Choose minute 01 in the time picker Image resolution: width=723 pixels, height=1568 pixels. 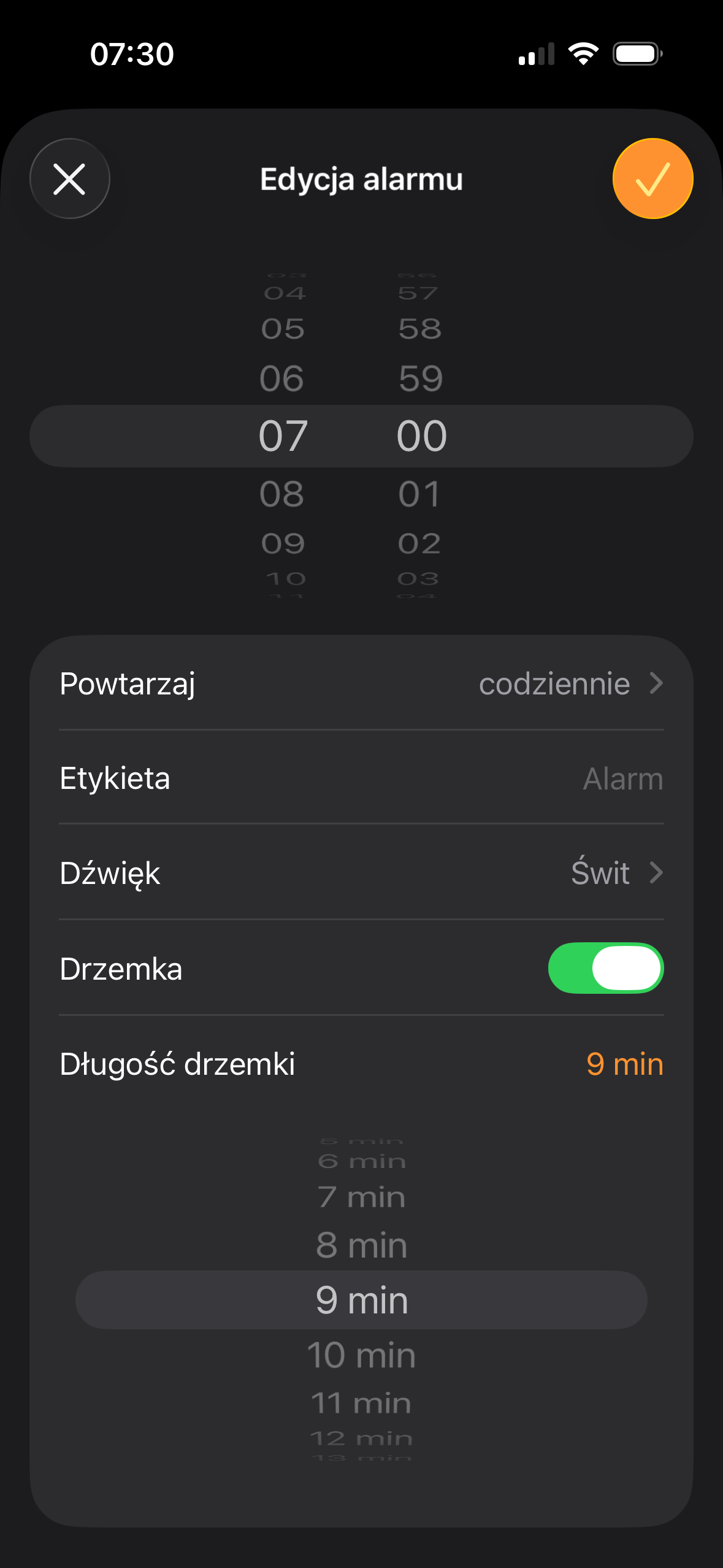(x=420, y=494)
